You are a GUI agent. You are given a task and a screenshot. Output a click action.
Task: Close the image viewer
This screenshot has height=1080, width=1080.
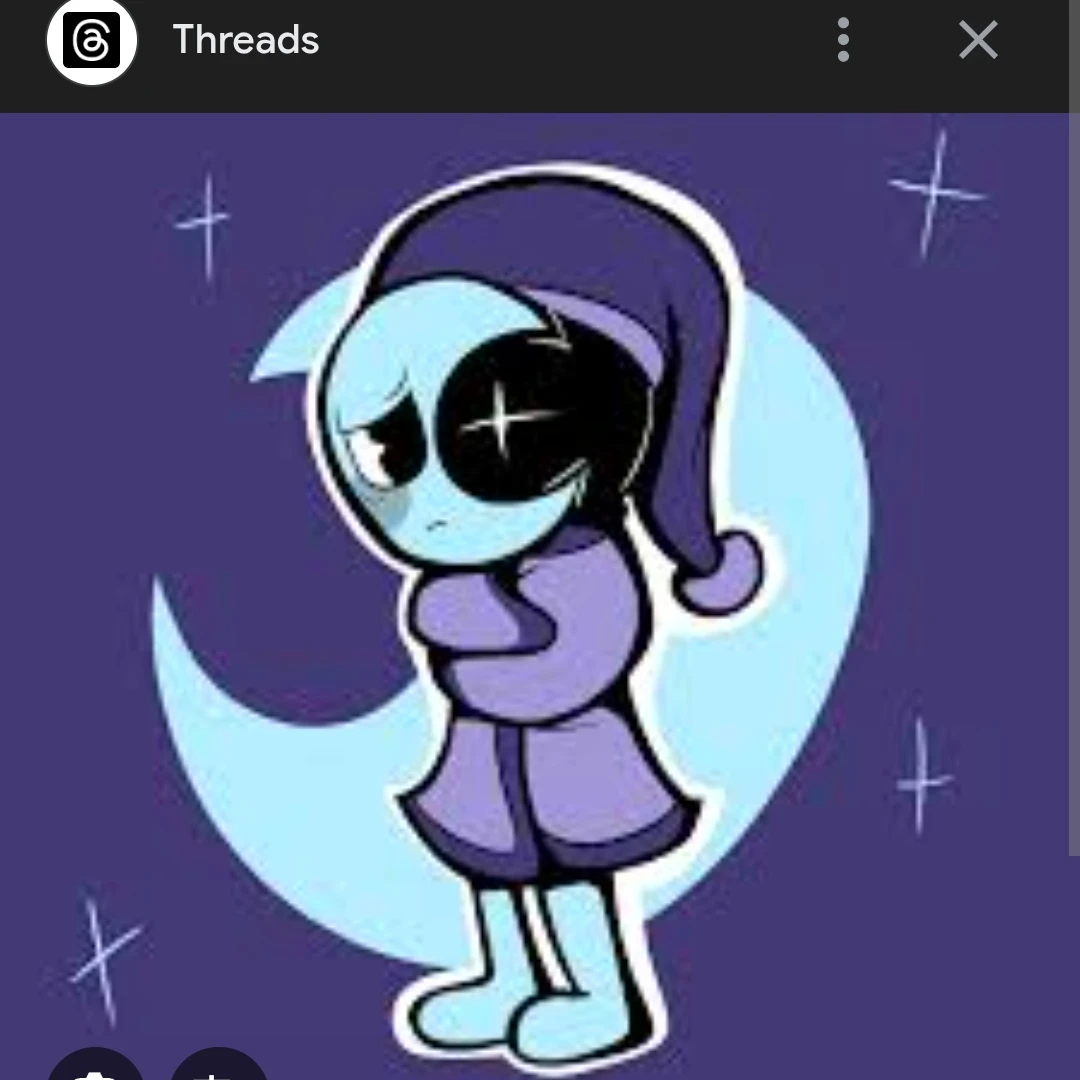pos(977,42)
